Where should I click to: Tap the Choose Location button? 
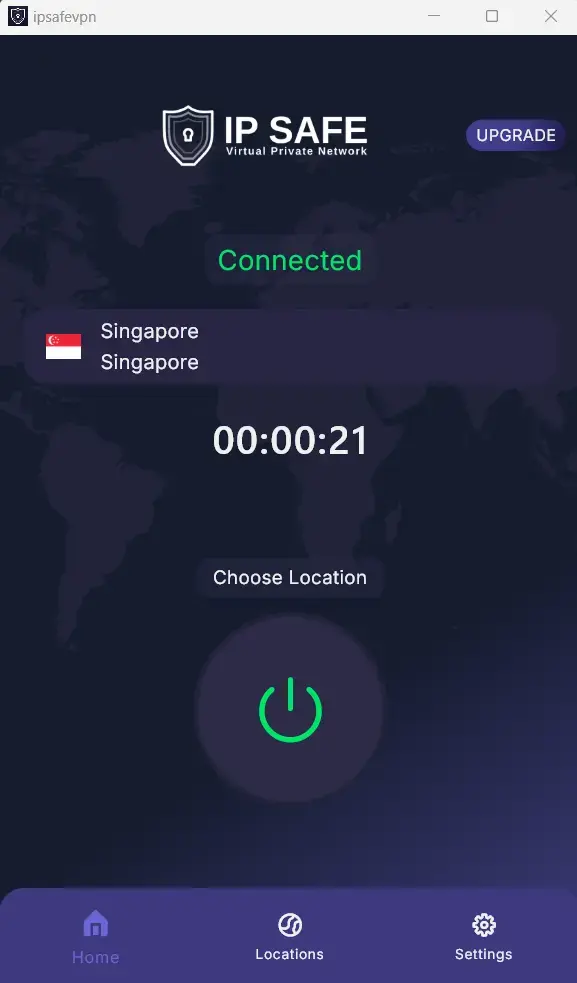pos(290,577)
